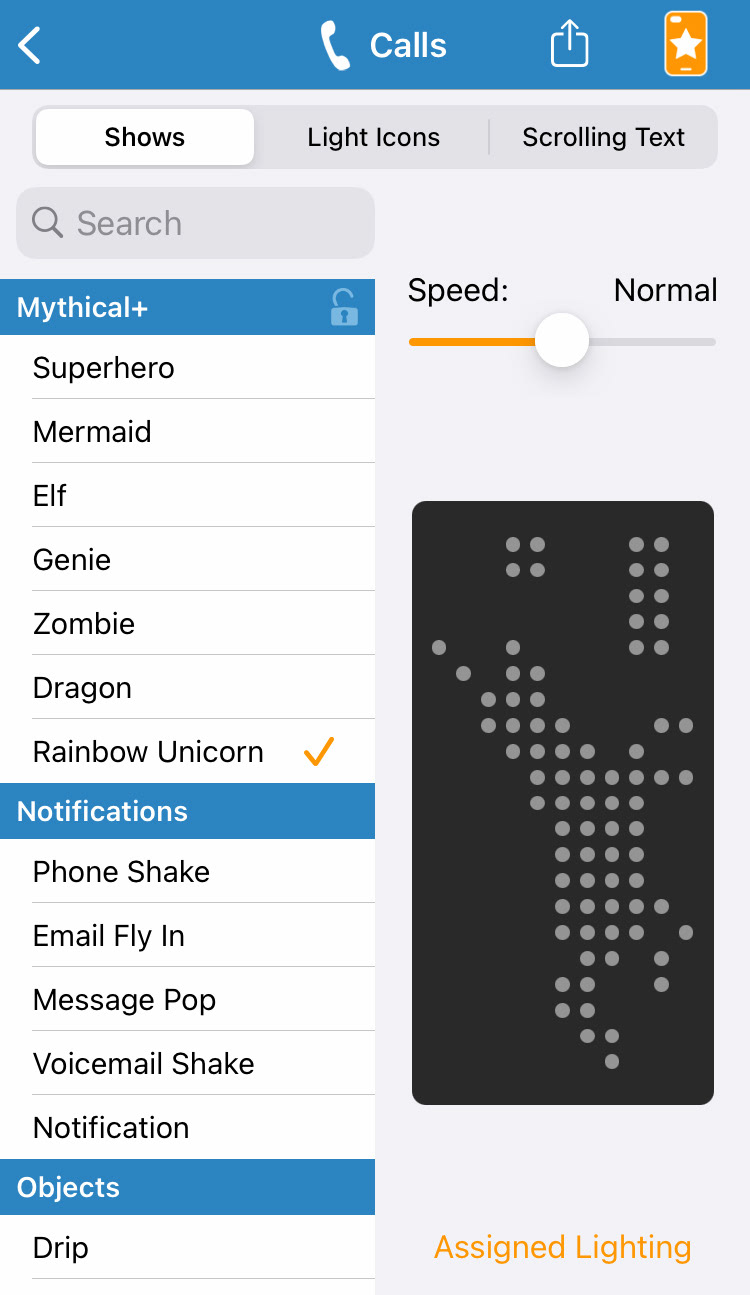
Task: Select the Genie show
Action: point(72,559)
